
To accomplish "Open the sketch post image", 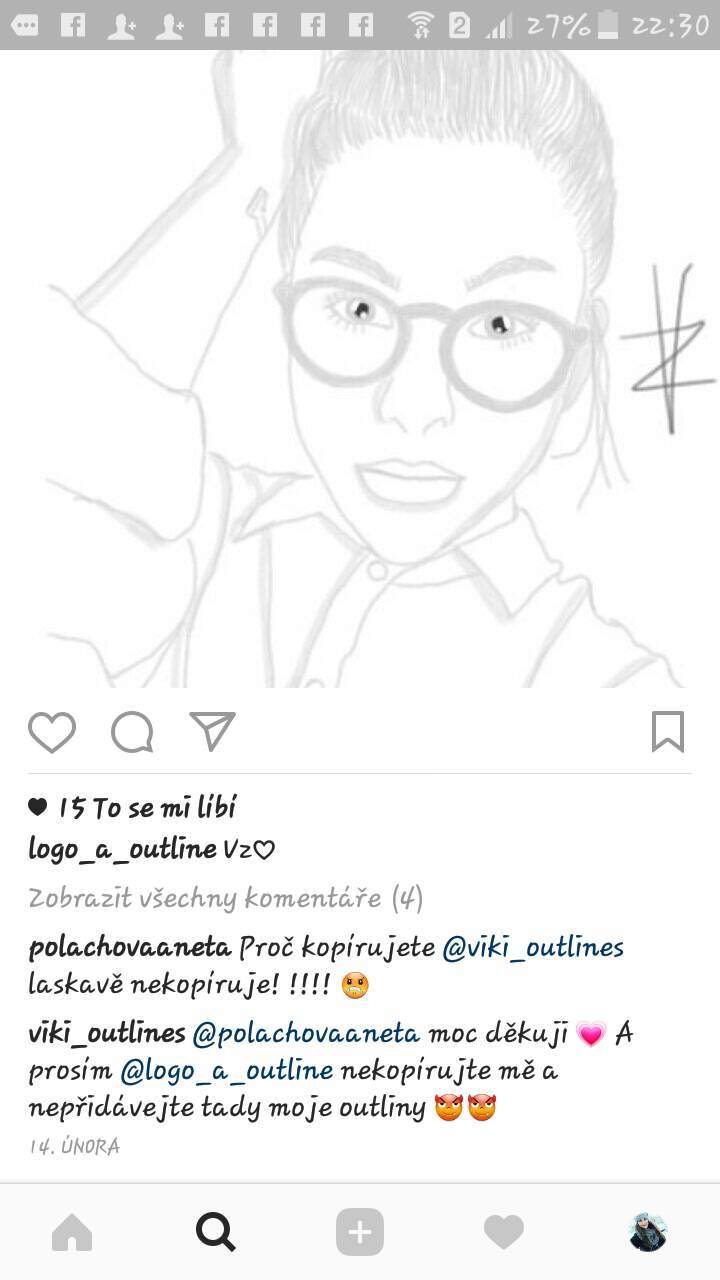I will click(360, 369).
